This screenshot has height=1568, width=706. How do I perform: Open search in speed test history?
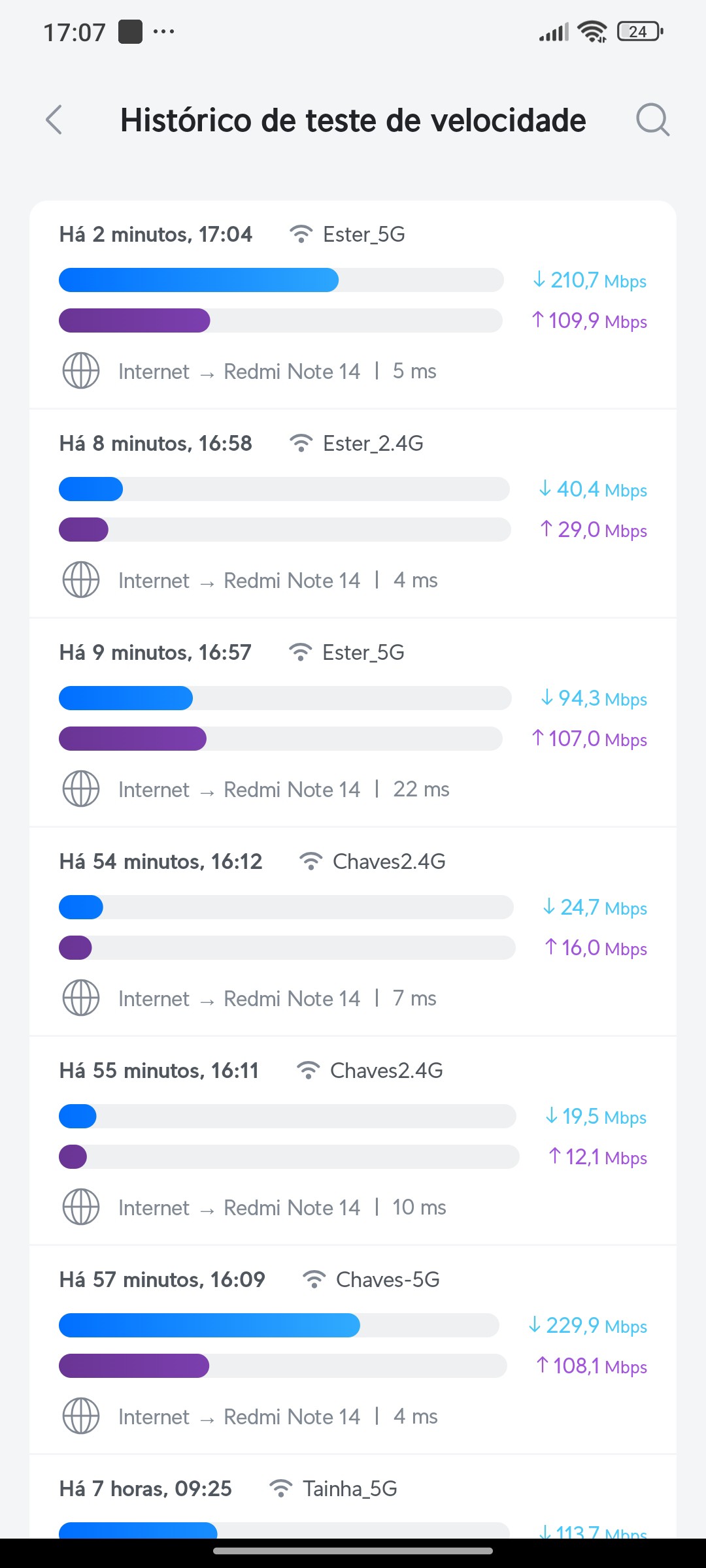point(652,120)
